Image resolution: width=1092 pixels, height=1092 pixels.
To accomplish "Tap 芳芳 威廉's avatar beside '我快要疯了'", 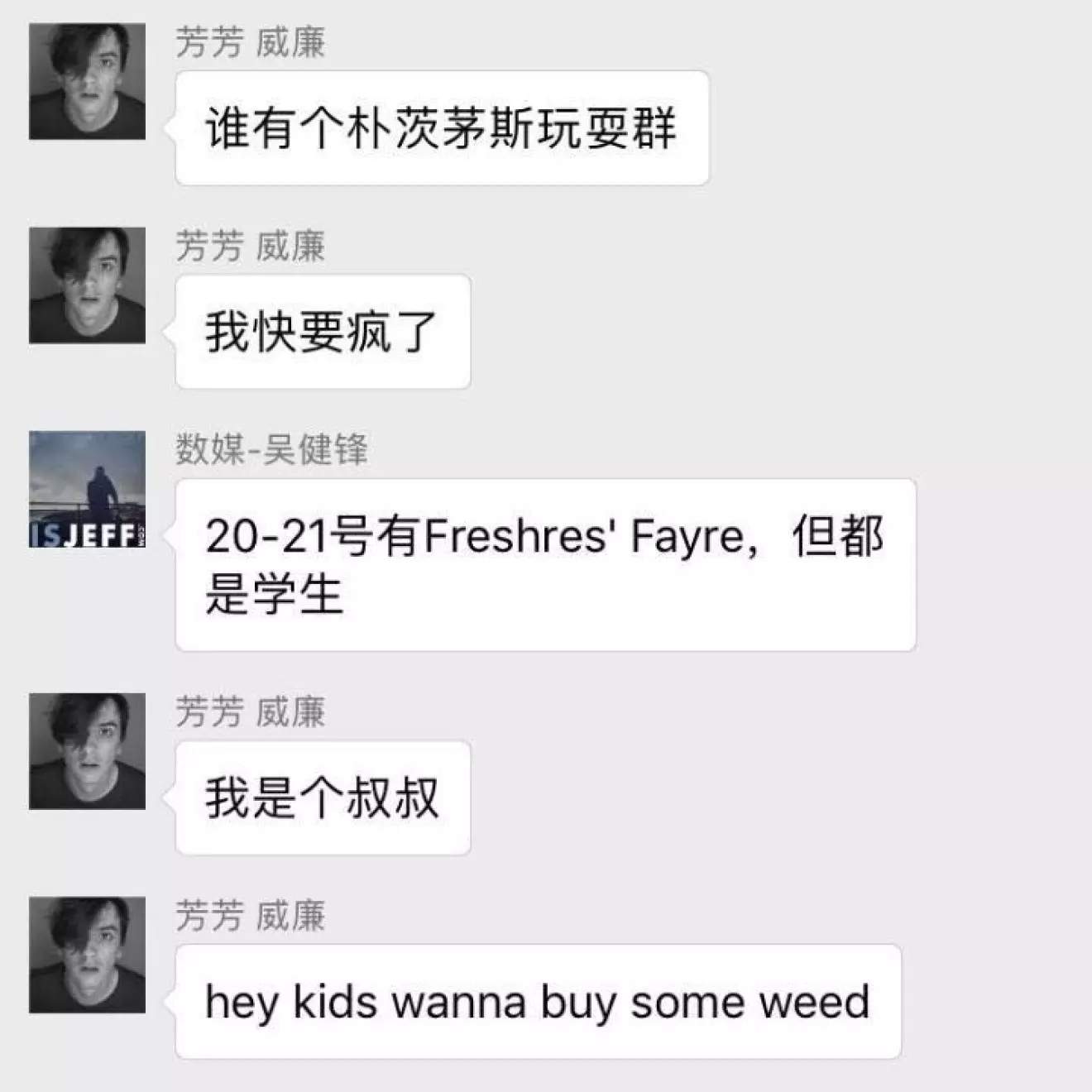I will (87, 285).
